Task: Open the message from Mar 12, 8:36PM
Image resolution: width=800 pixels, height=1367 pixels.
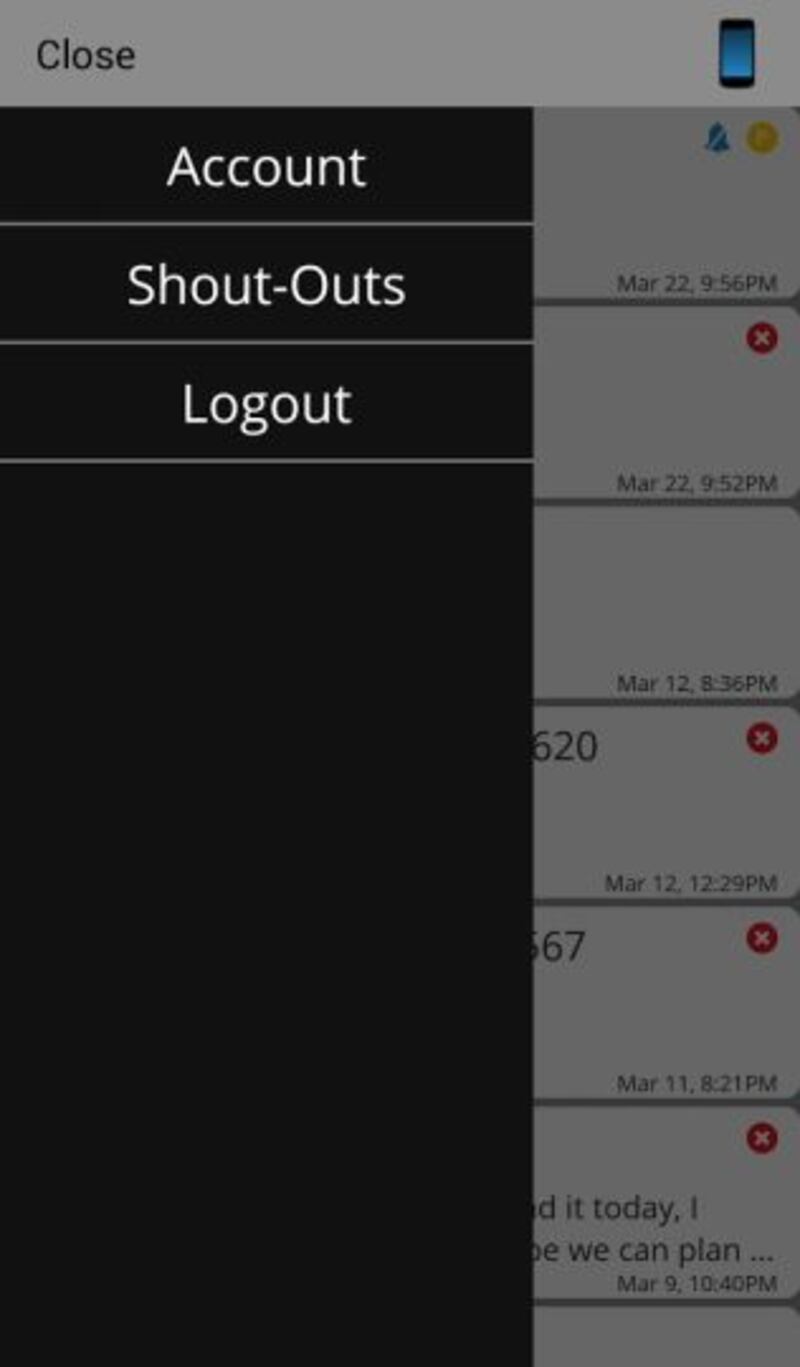Action: [x=666, y=602]
